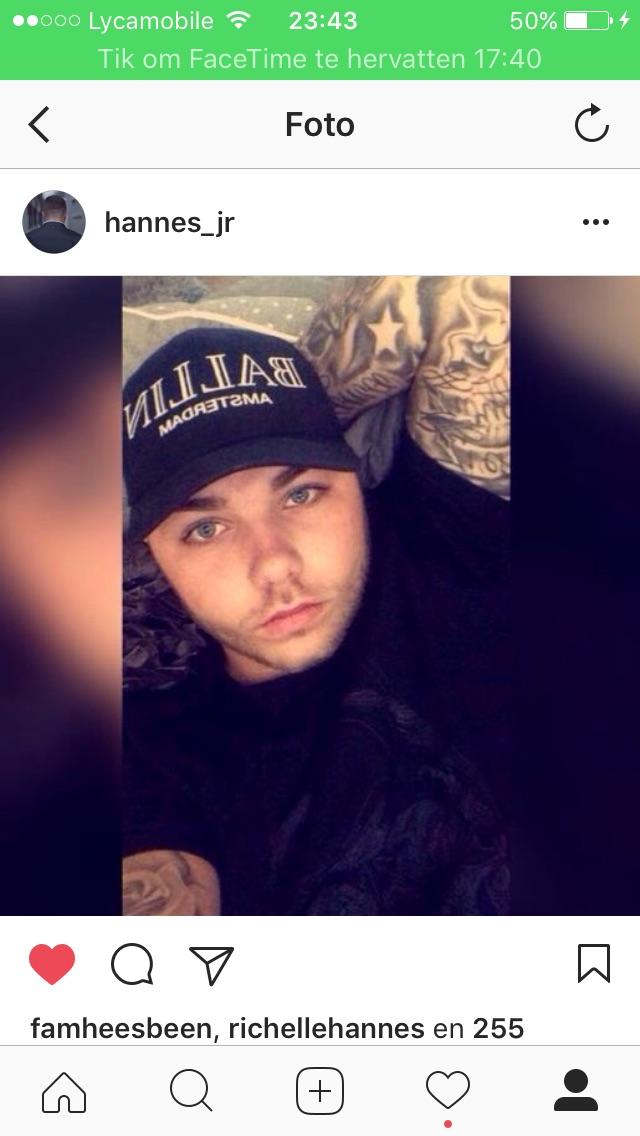Image resolution: width=640 pixels, height=1136 pixels.
Task: Tap hannes_jr's profile picture avatar
Action: click(x=54, y=222)
